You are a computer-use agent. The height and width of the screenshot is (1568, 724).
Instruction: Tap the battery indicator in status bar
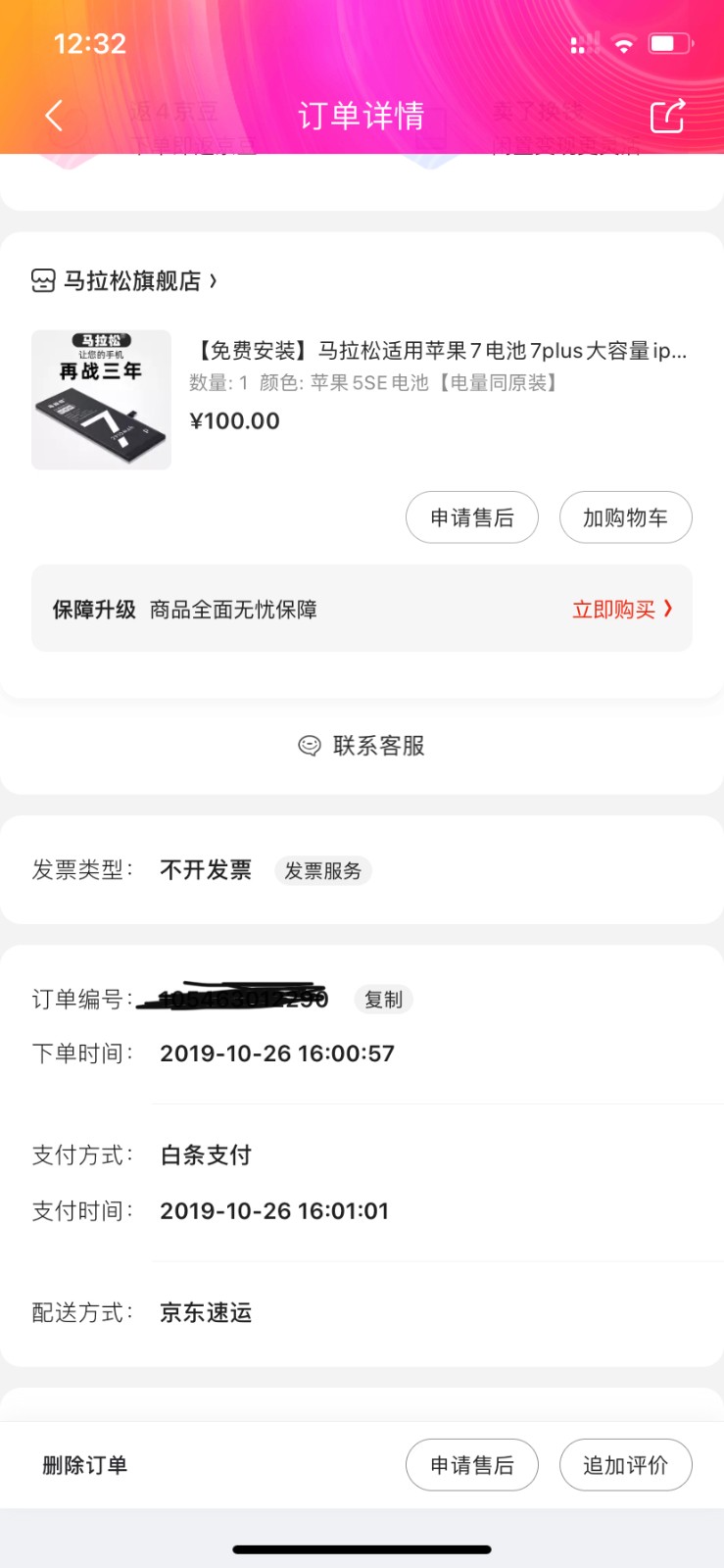point(669,43)
